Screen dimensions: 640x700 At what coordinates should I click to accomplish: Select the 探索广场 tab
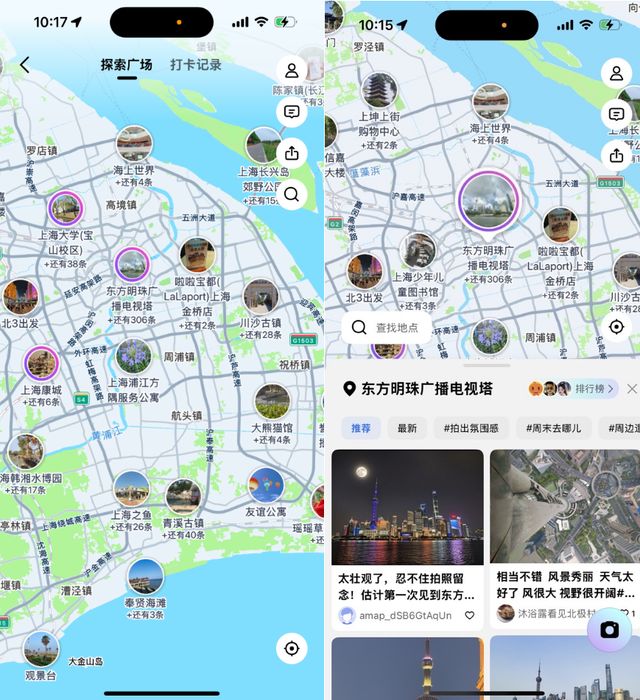click(x=126, y=65)
